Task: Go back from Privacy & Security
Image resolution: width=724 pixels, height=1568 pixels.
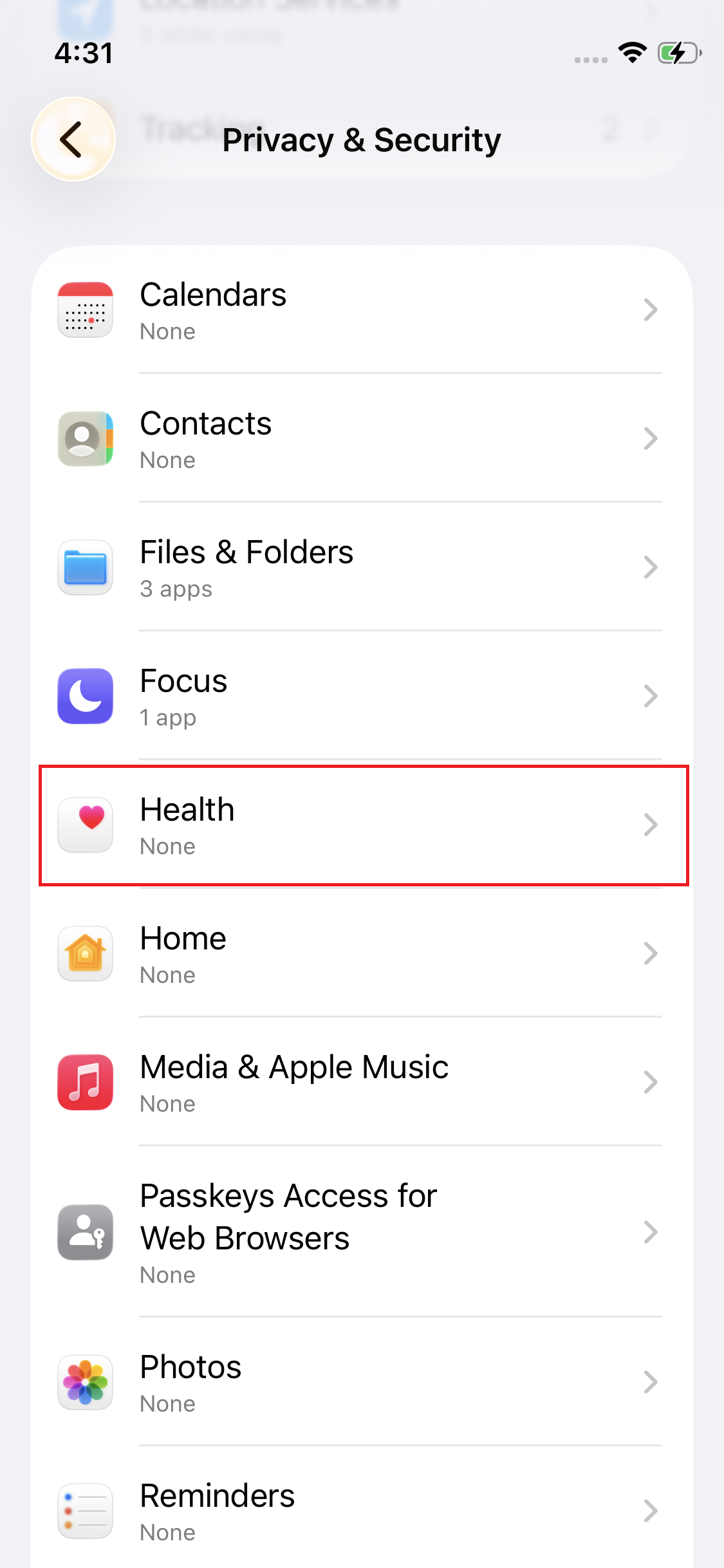Action: (73, 139)
